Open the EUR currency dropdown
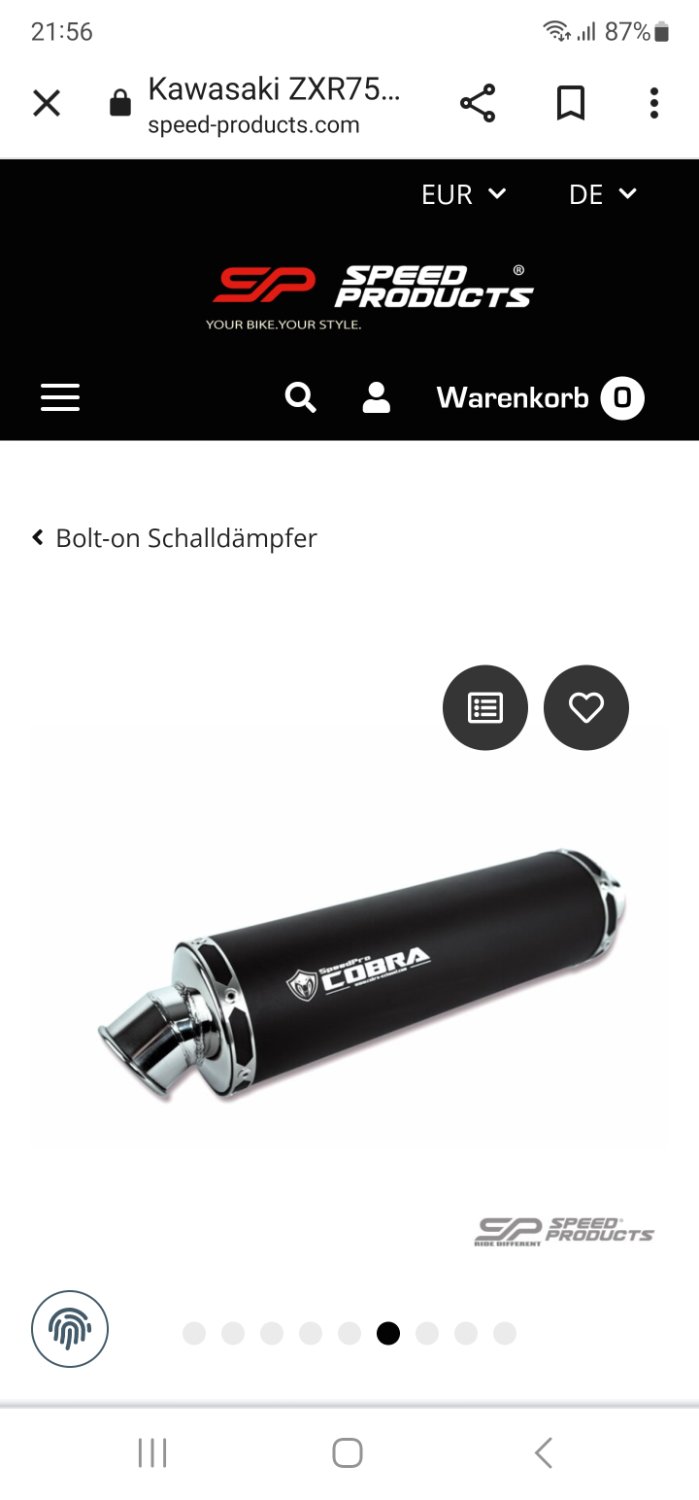The height and width of the screenshot is (1500, 699). [x=463, y=194]
